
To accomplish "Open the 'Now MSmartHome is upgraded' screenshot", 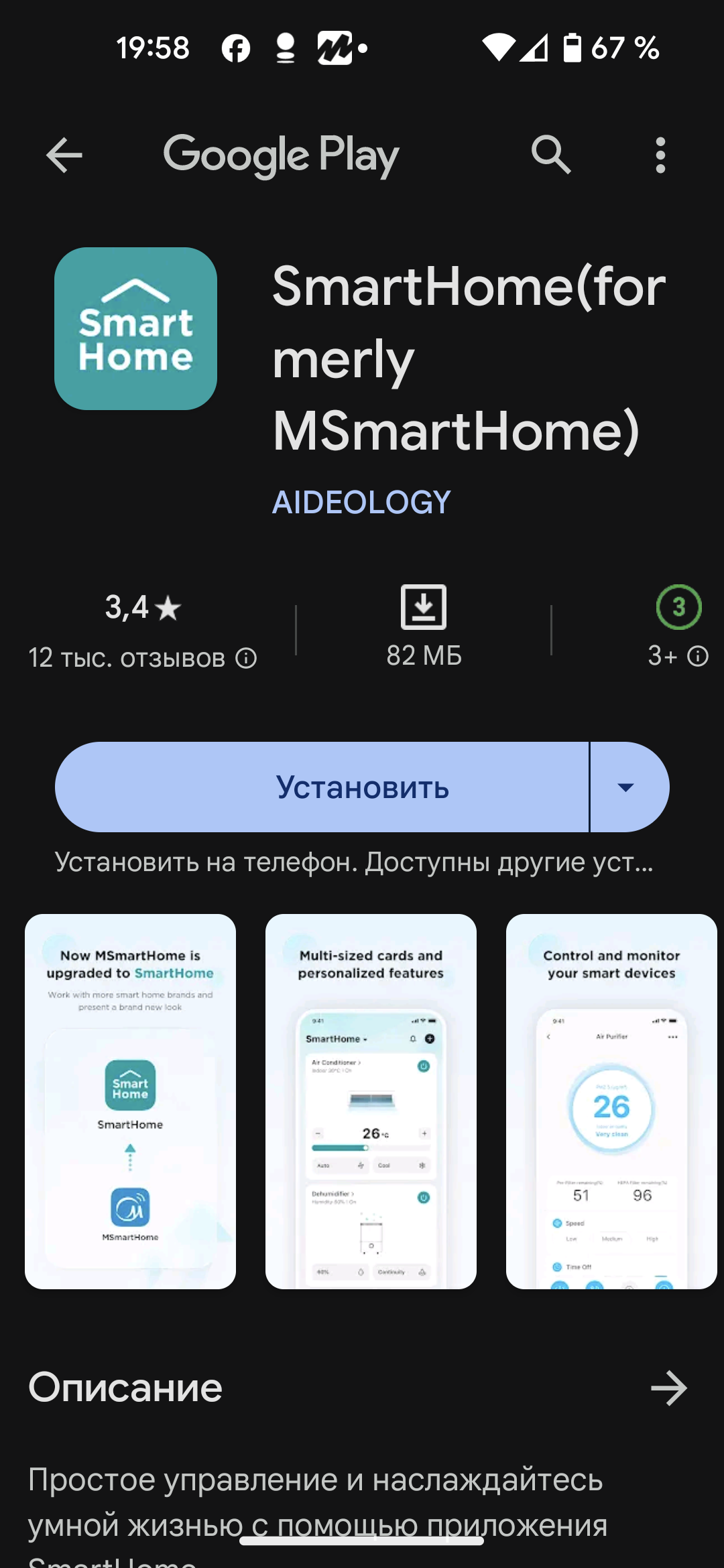I will click(x=130, y=1101).
